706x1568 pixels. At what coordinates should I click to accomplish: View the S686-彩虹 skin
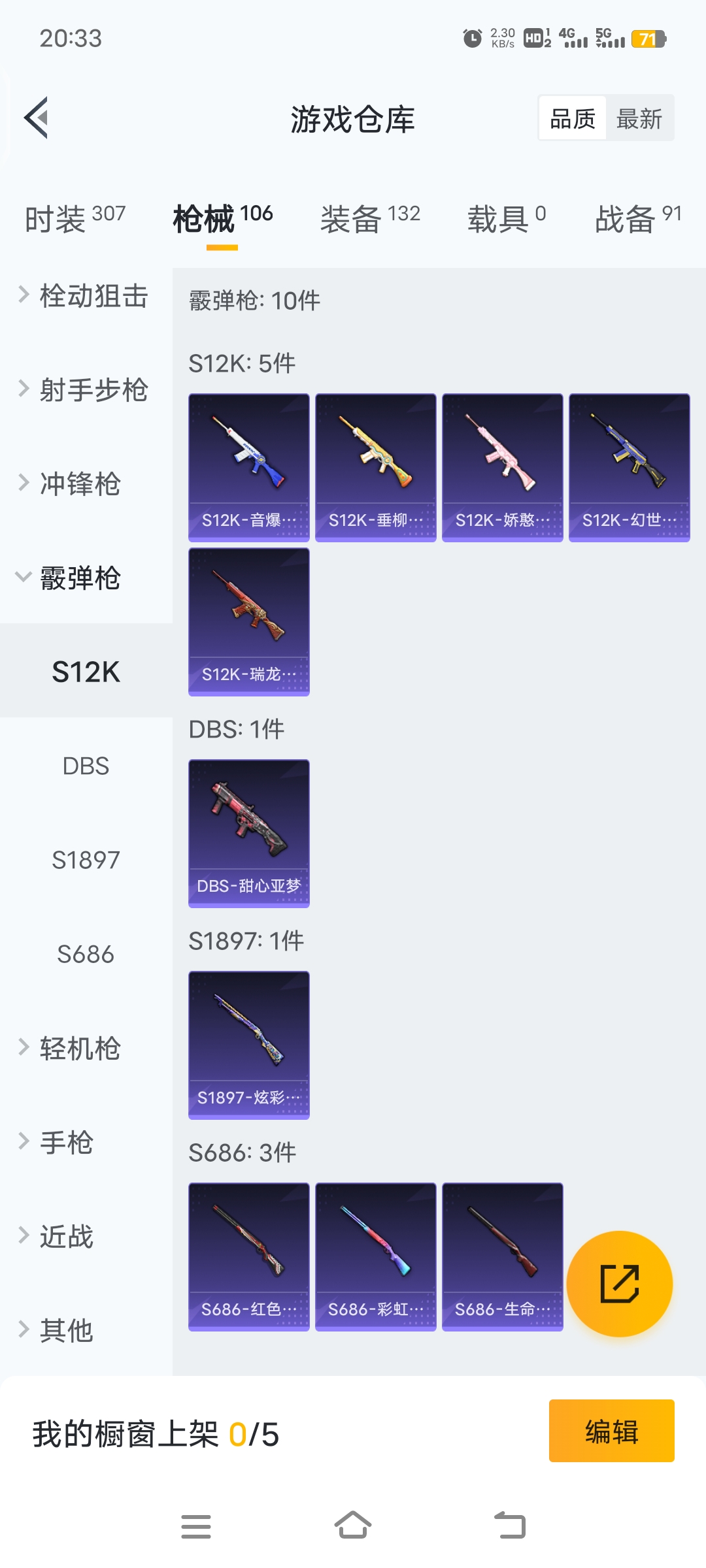click(376, 1256)
